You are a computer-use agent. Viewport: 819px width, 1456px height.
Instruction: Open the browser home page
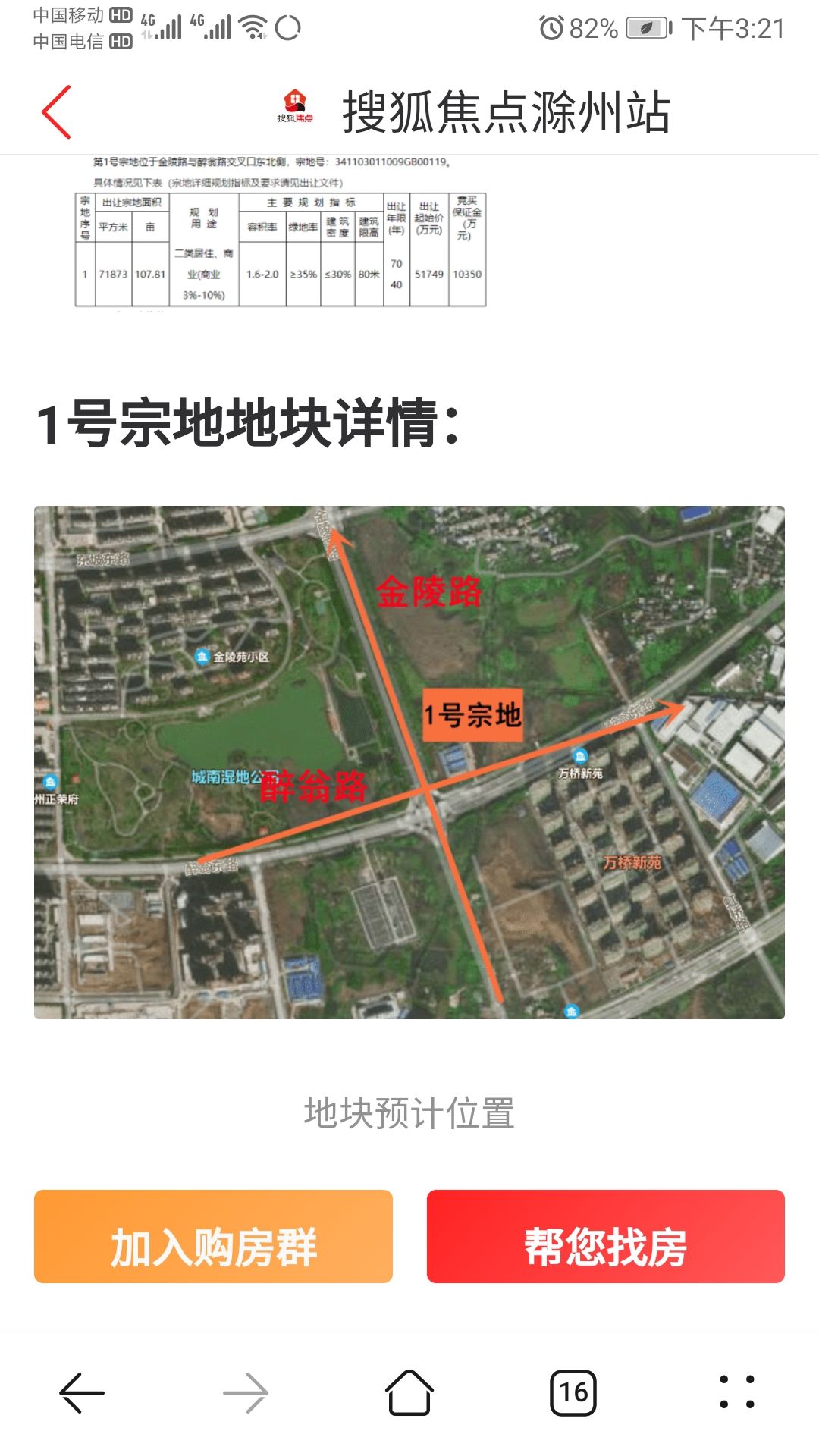tap(409, 1392)
